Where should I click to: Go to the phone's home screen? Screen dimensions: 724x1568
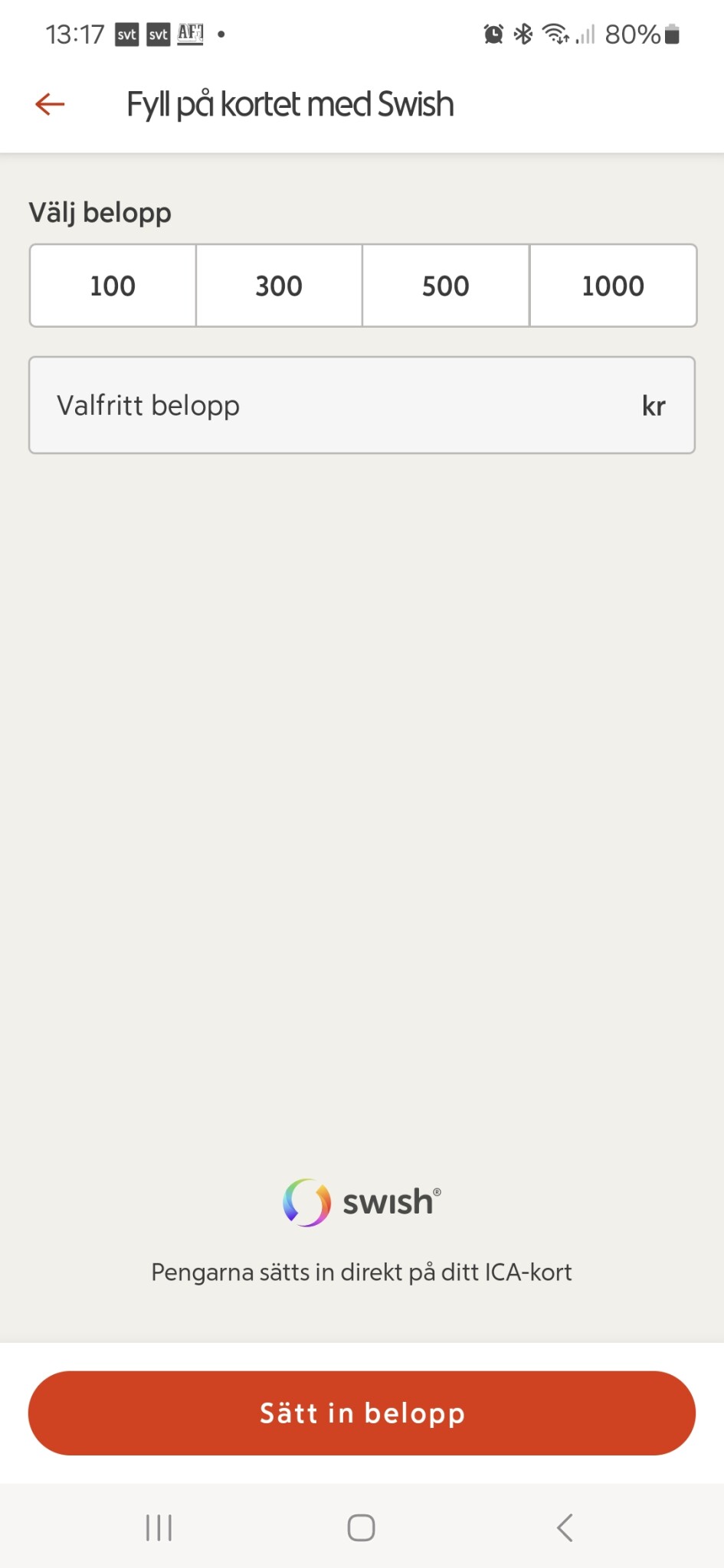pos(361,1527)
